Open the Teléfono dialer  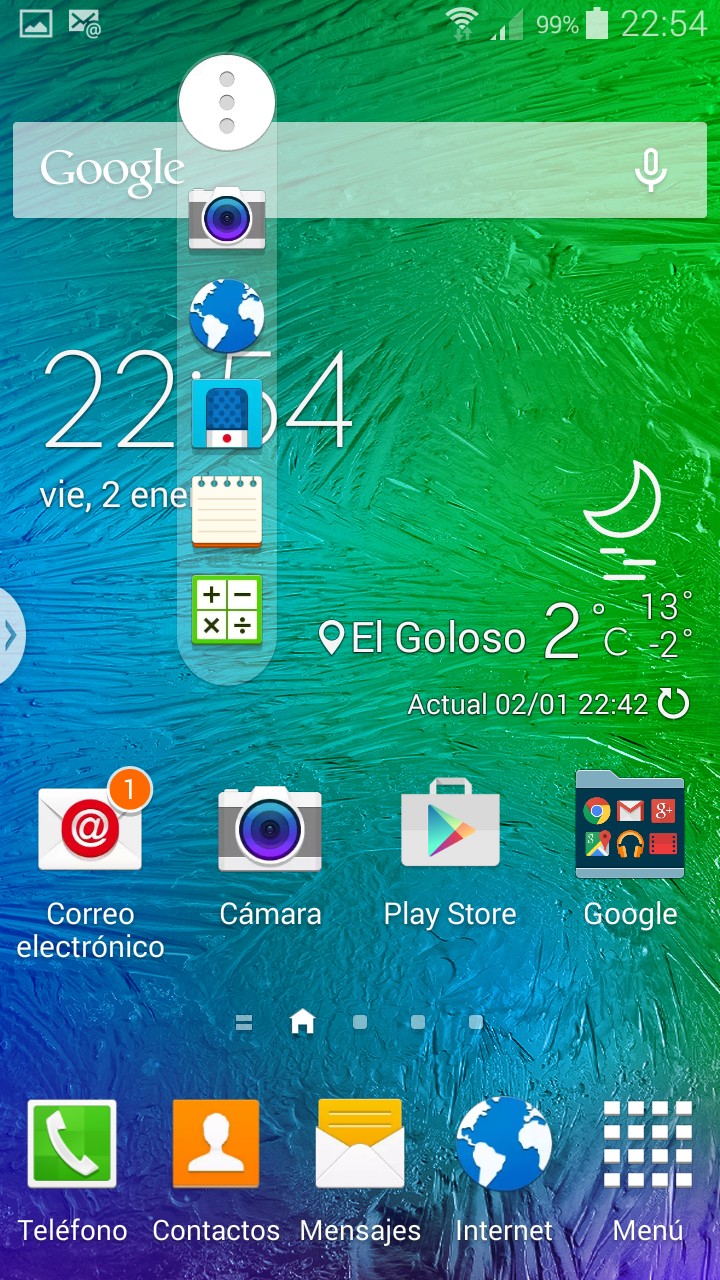coord(72,1145)
